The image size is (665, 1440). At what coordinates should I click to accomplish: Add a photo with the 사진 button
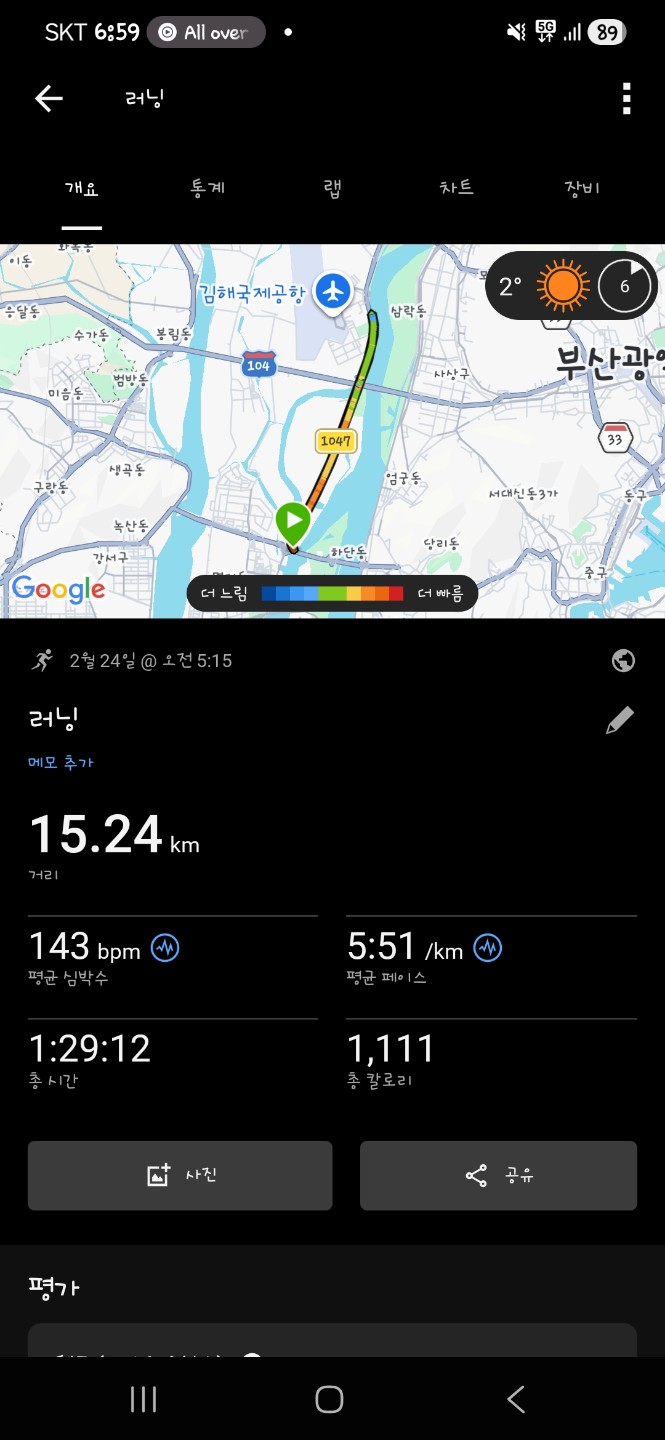click(180, 1175)
